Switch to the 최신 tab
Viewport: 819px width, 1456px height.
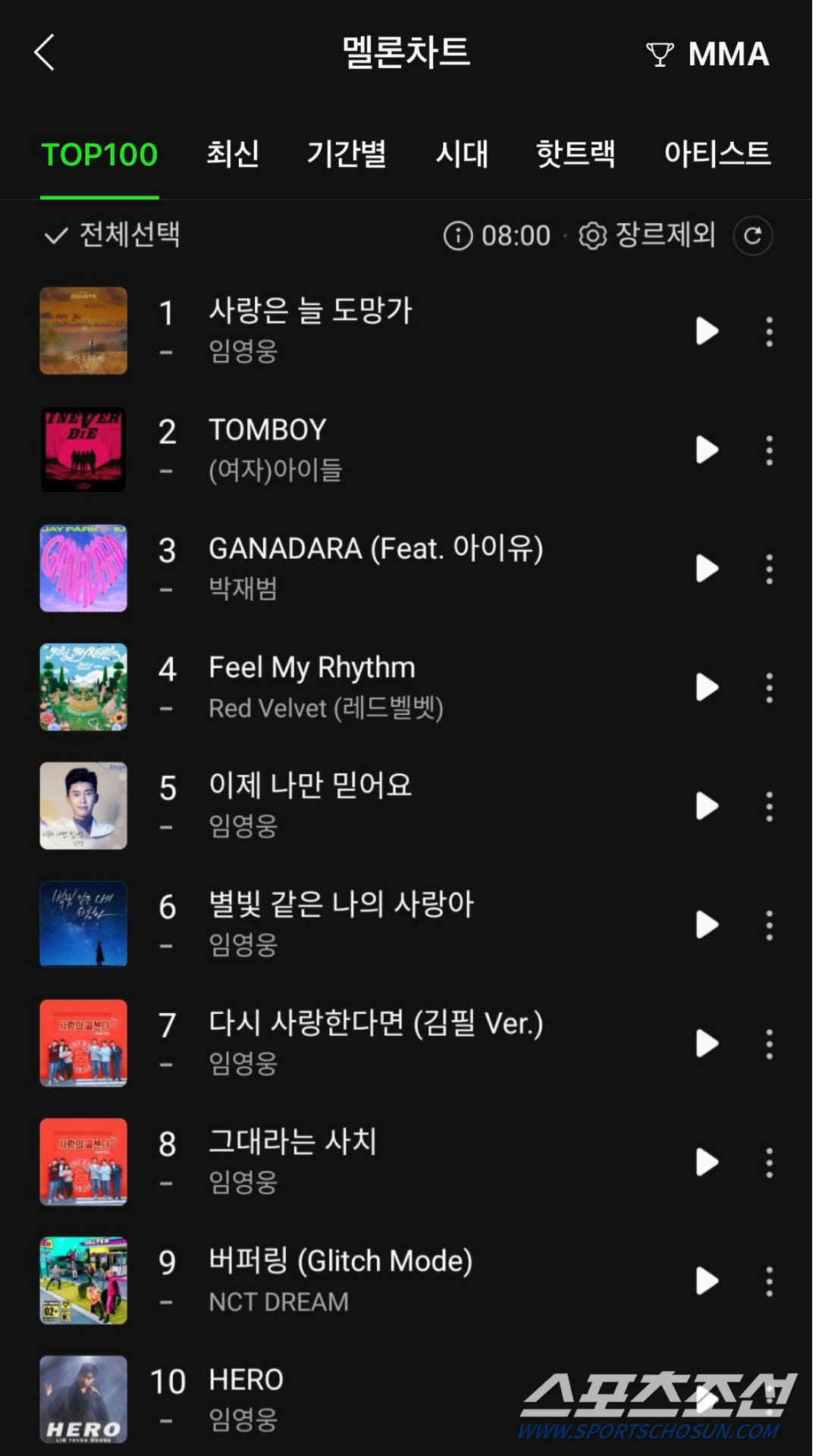(x=233, y=154)
